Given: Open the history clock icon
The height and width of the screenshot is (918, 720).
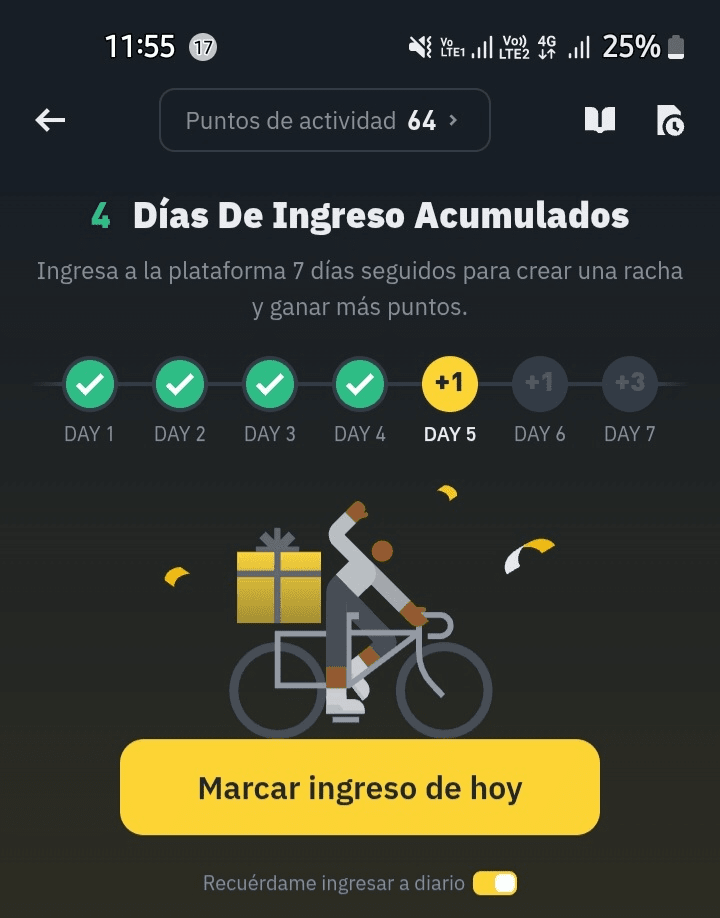Looking at the screenshot, I should coord(669,121).
